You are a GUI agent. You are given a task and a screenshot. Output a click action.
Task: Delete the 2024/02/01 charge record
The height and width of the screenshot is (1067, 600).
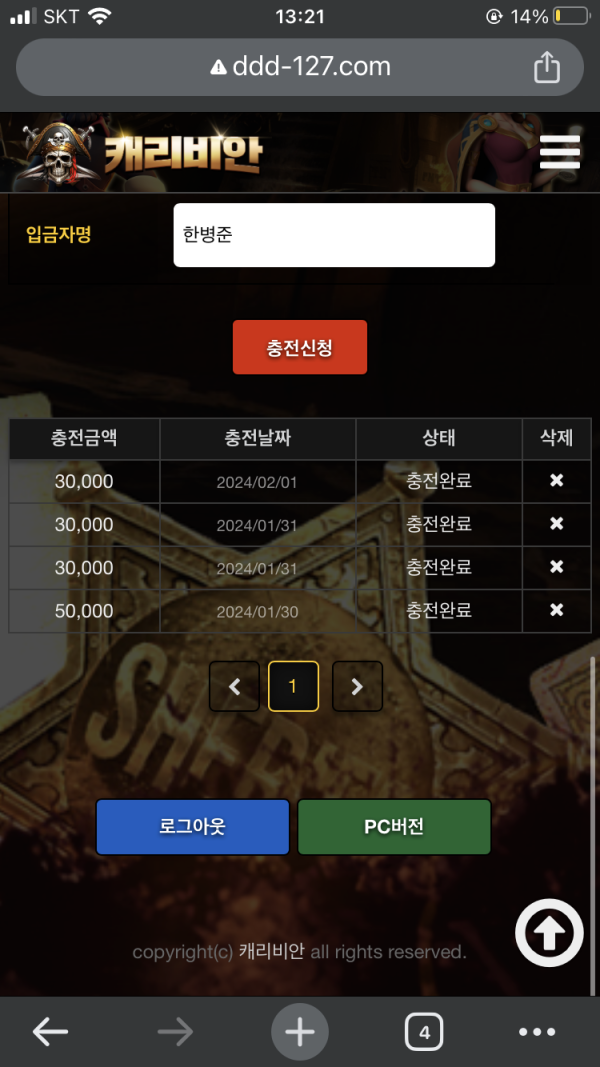(x=556, y=481)
